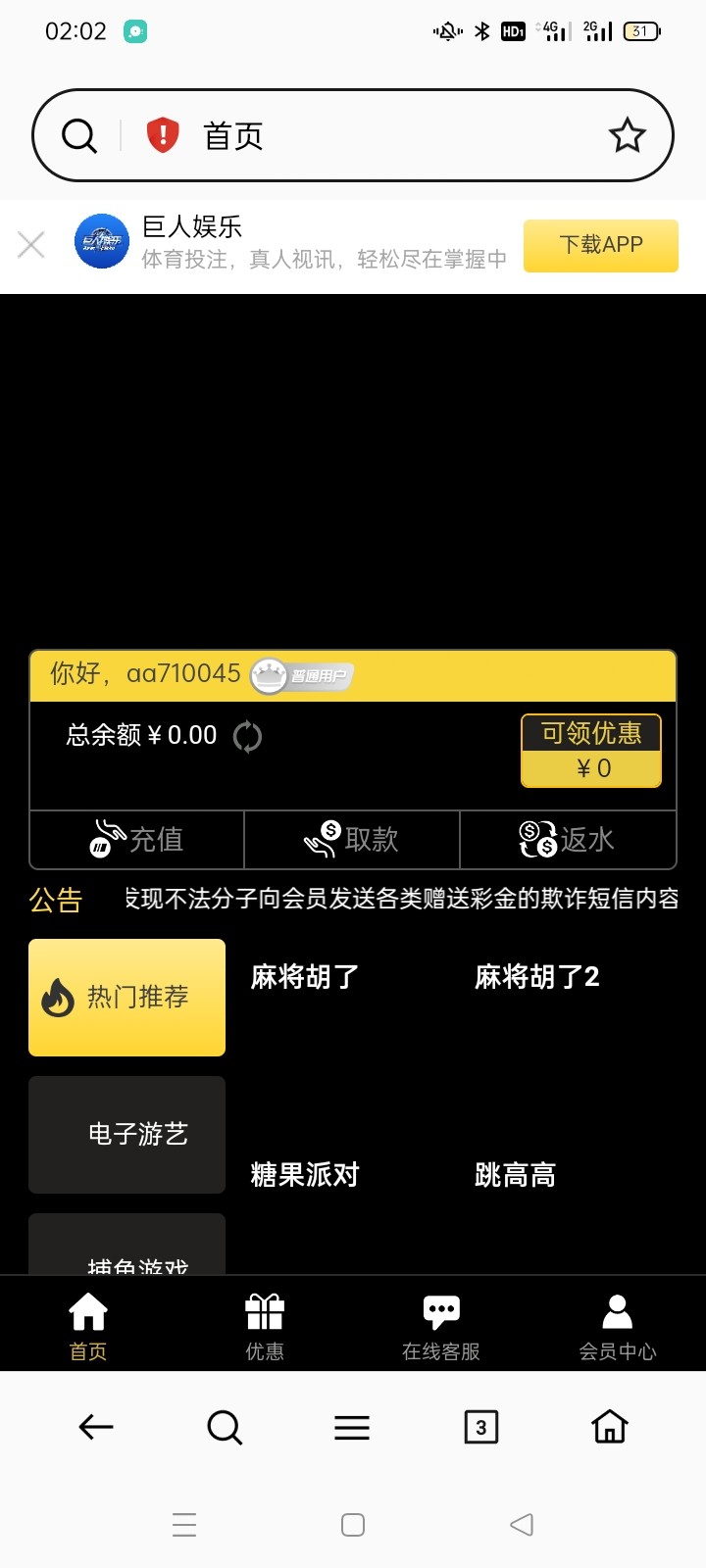The image size is (706, 1568).
Task: Open the 可领优惠 claimable bonus button
Action: click(591, 751)
